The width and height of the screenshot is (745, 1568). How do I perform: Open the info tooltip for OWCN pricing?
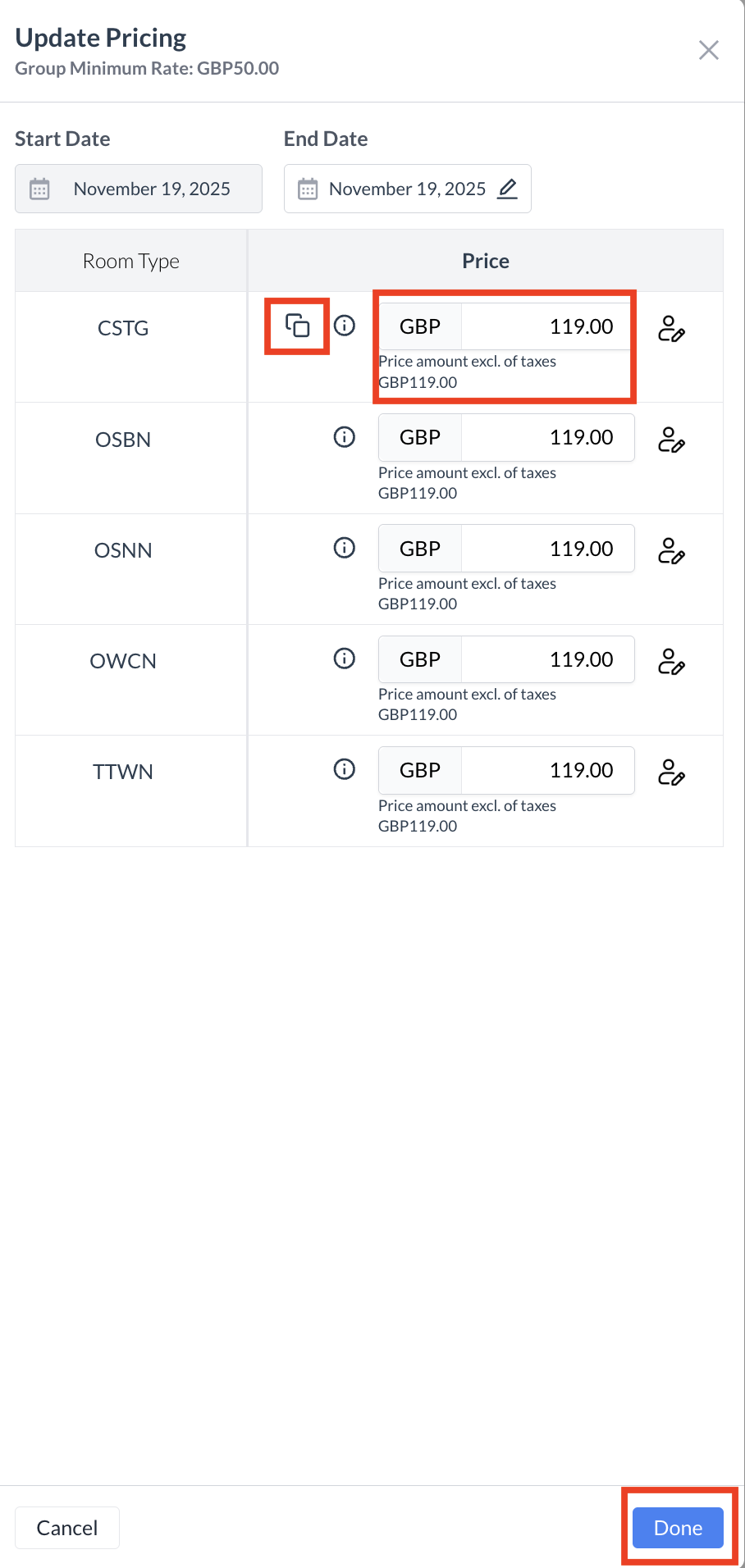344,659
